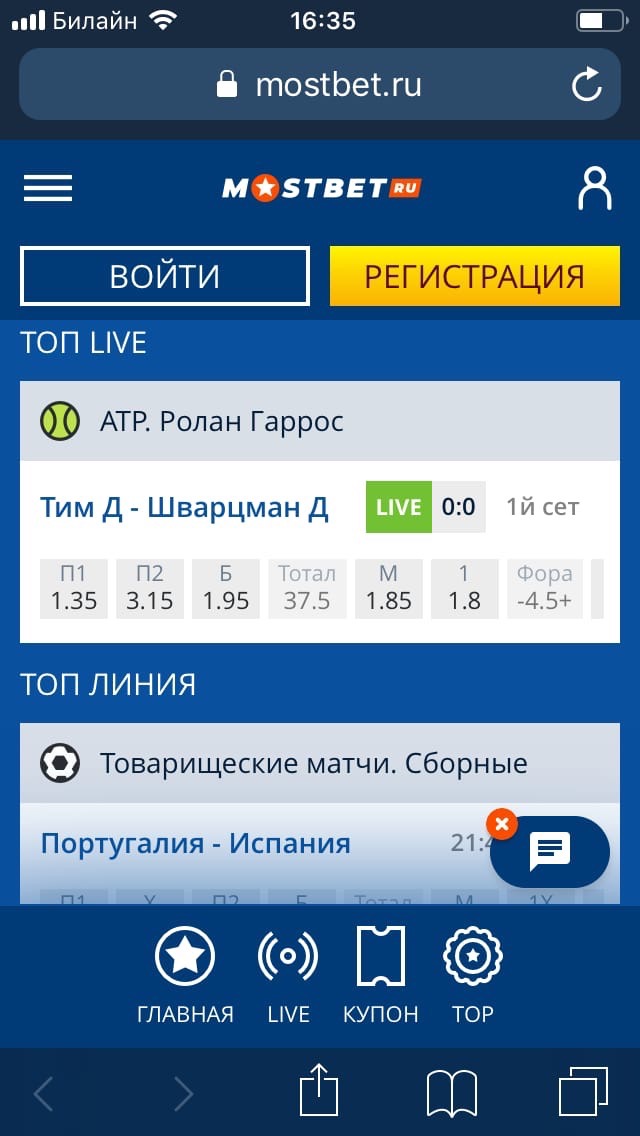Tap the ВОЙТИ login button
This screenshot has width=640, height=1136.
[x=165, y=276]
